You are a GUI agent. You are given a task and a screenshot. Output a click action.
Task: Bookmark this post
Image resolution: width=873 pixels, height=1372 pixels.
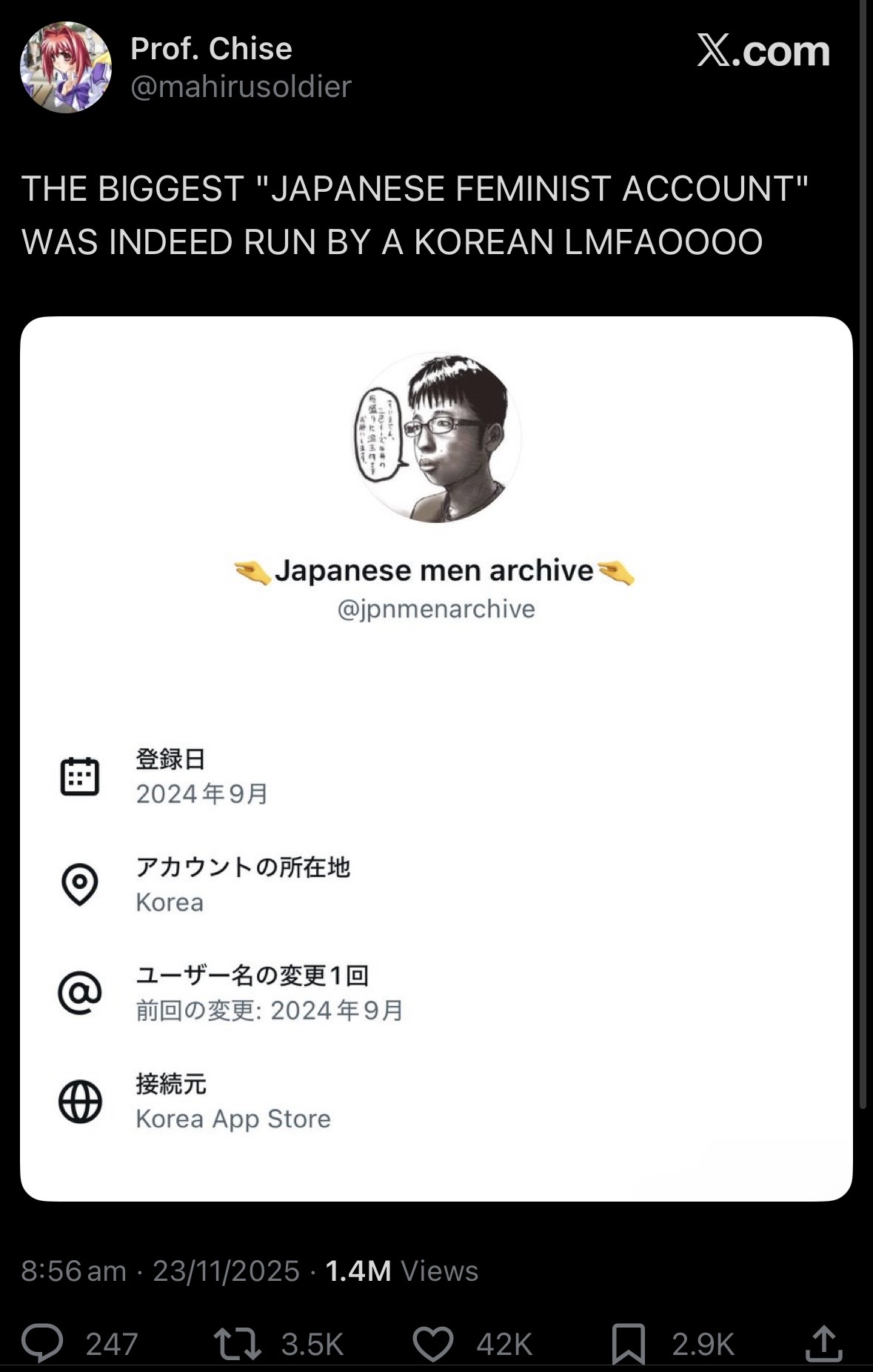[x=628, y=1343]
